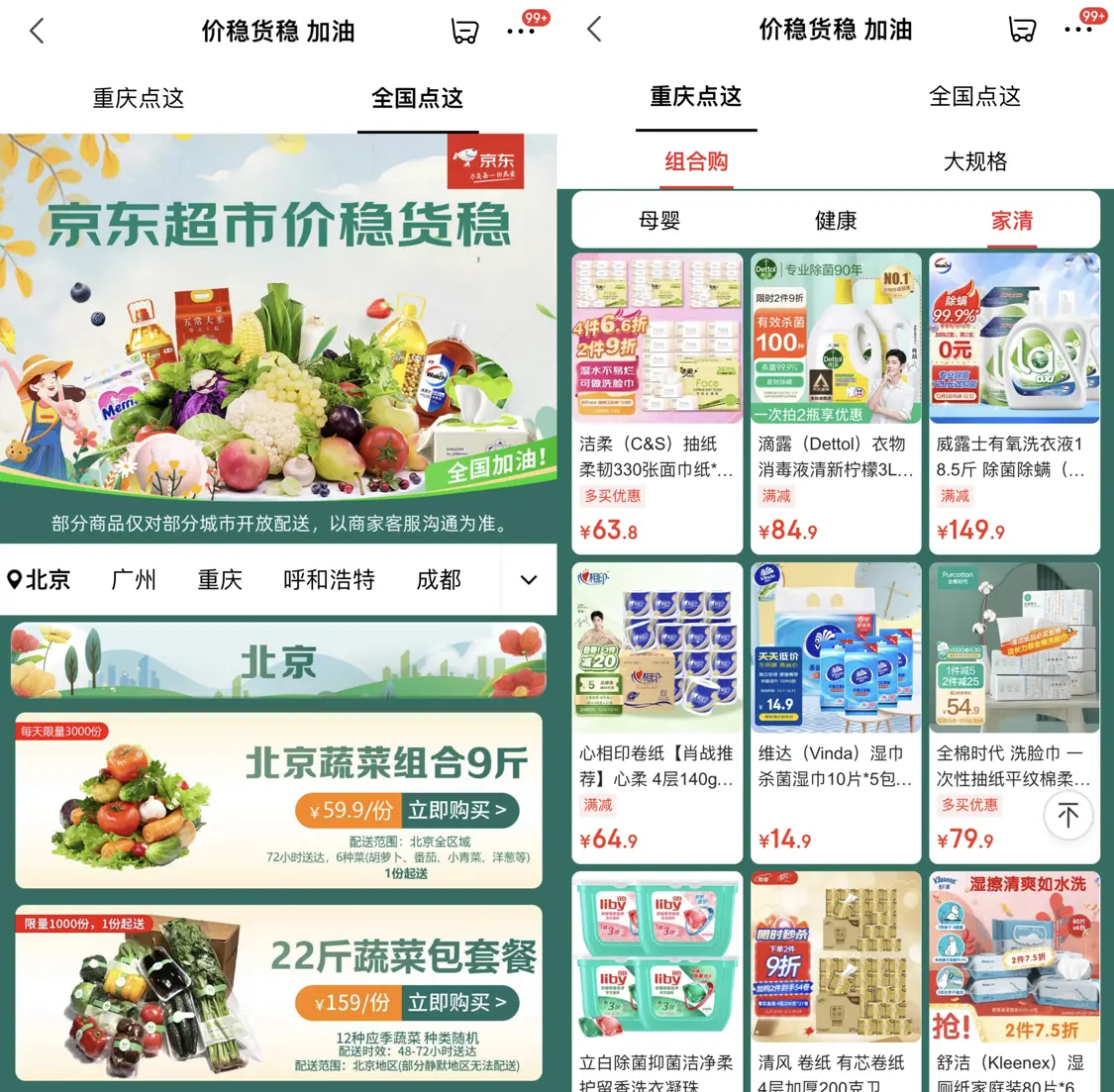Select the 组合购 tab

[x=696, y=161]
